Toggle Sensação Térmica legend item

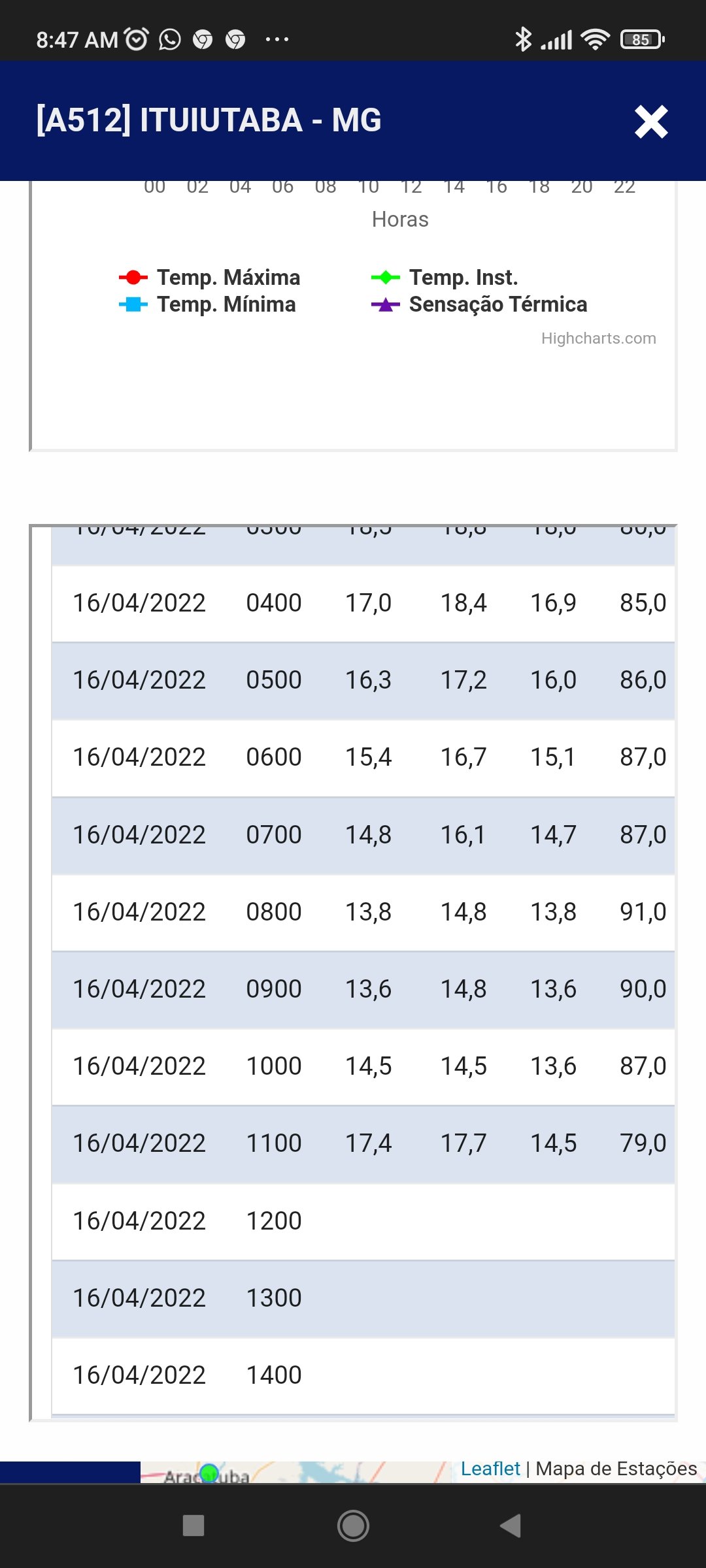click(479, 304)
